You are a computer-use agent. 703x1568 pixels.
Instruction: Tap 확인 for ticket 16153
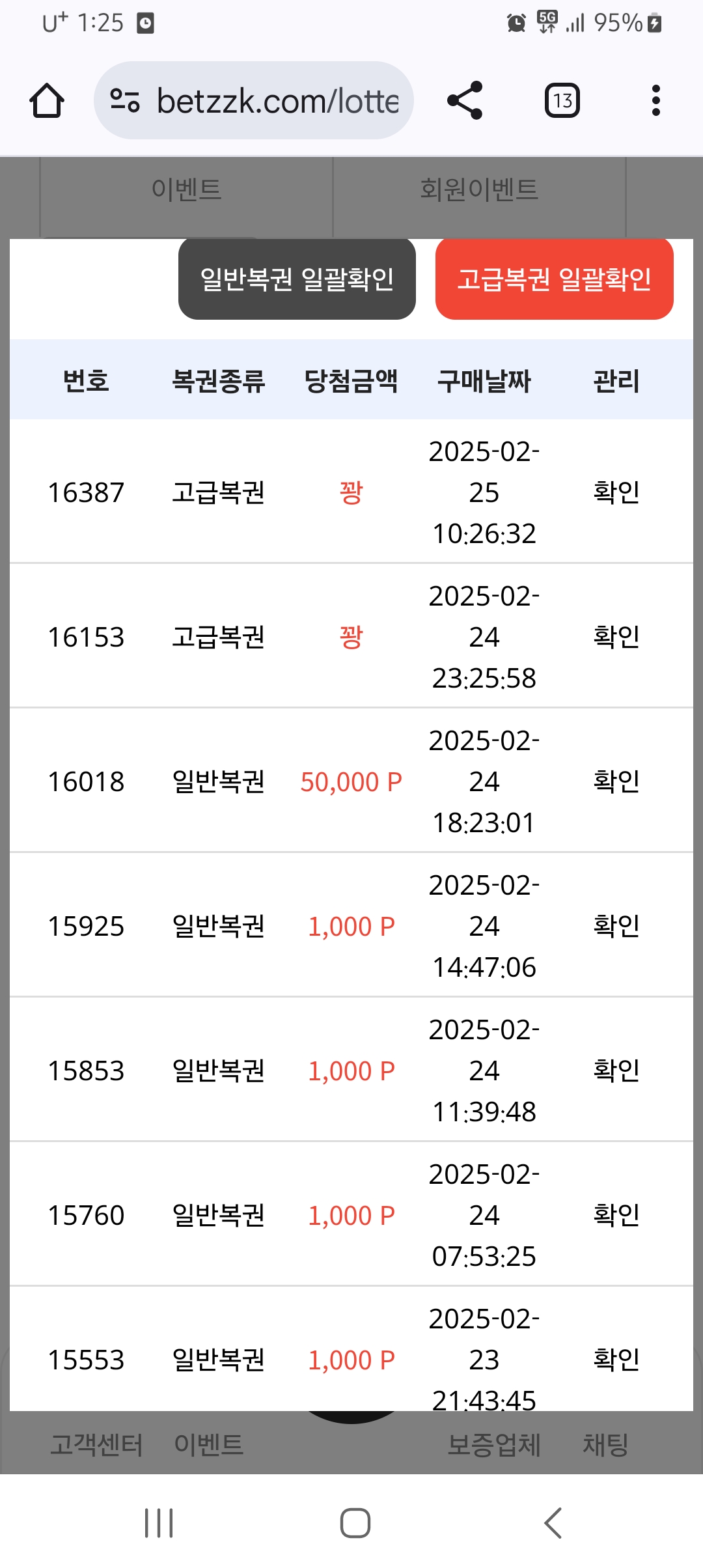(616, 637)
